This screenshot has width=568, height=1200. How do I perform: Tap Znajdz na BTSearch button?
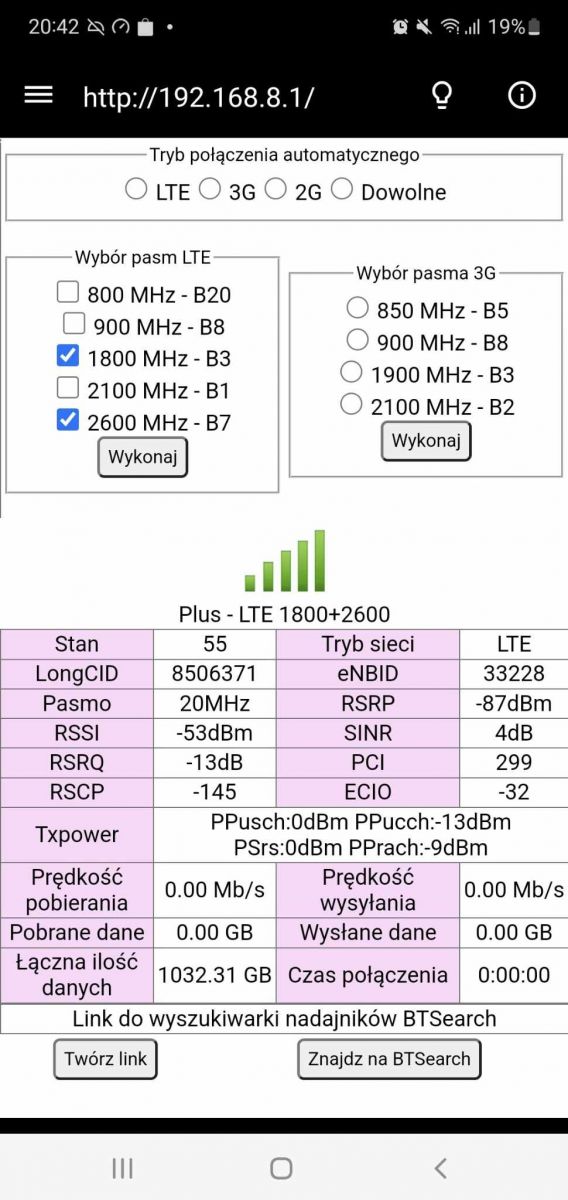(389, 1059)
